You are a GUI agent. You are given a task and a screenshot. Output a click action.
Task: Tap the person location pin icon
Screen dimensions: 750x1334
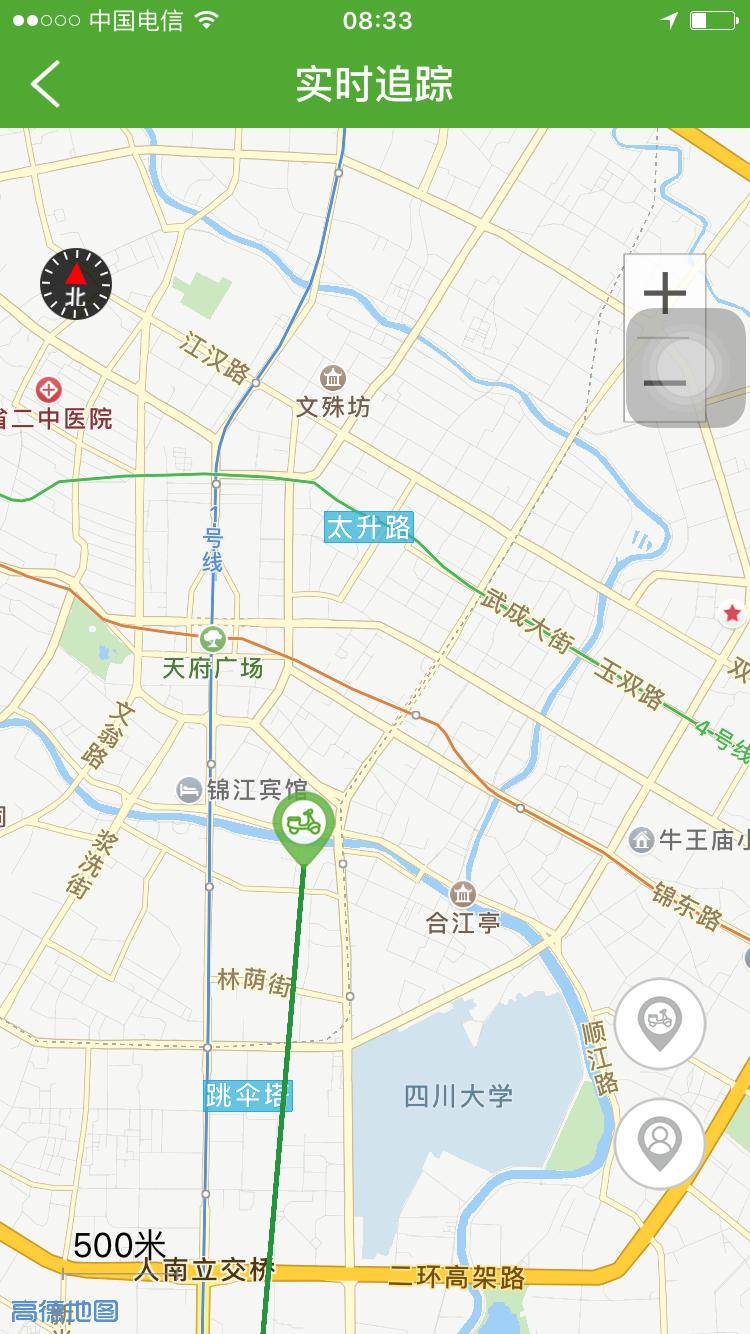(x=659, y=1140)
